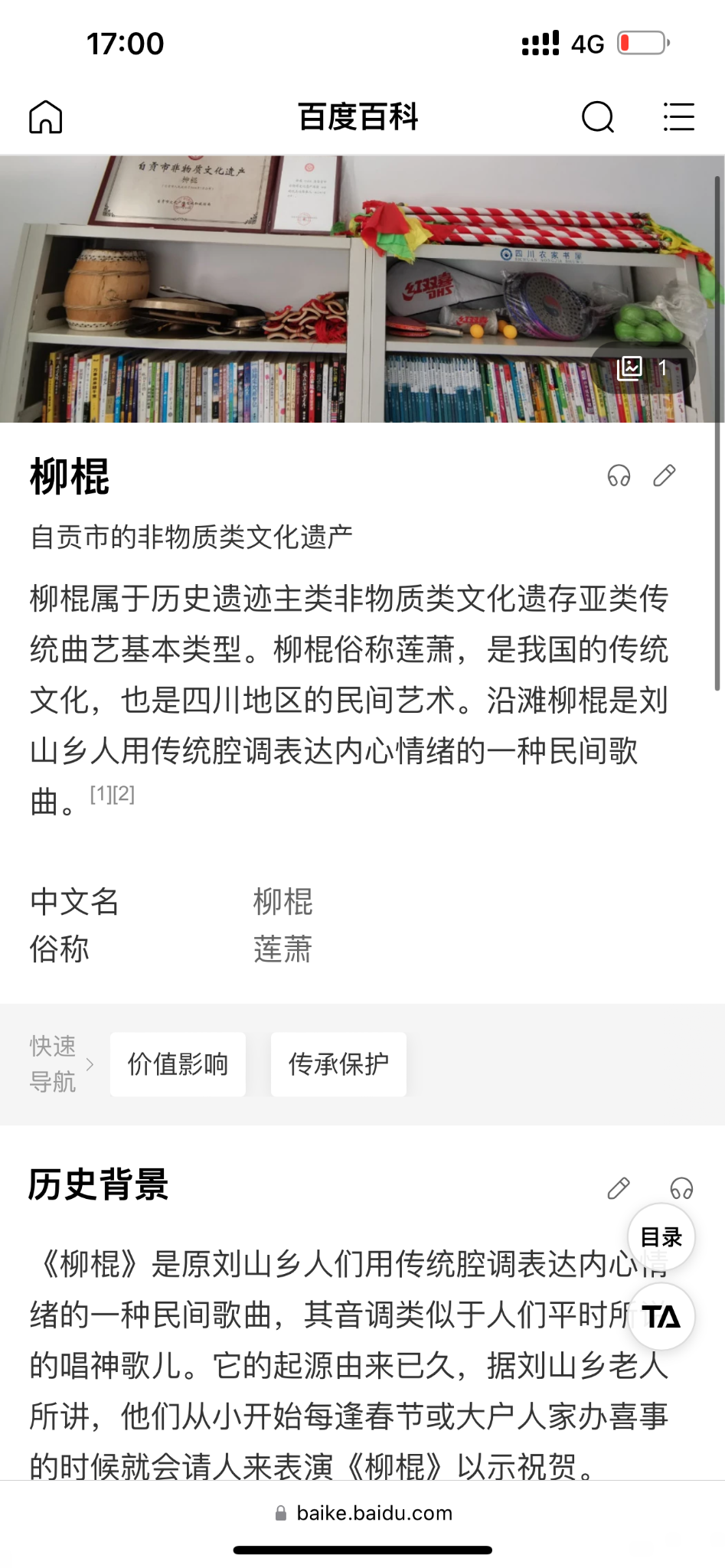Expand the 快速导航 arrow
This screenshot has height=1568, width=725.
coord(90,1064)
